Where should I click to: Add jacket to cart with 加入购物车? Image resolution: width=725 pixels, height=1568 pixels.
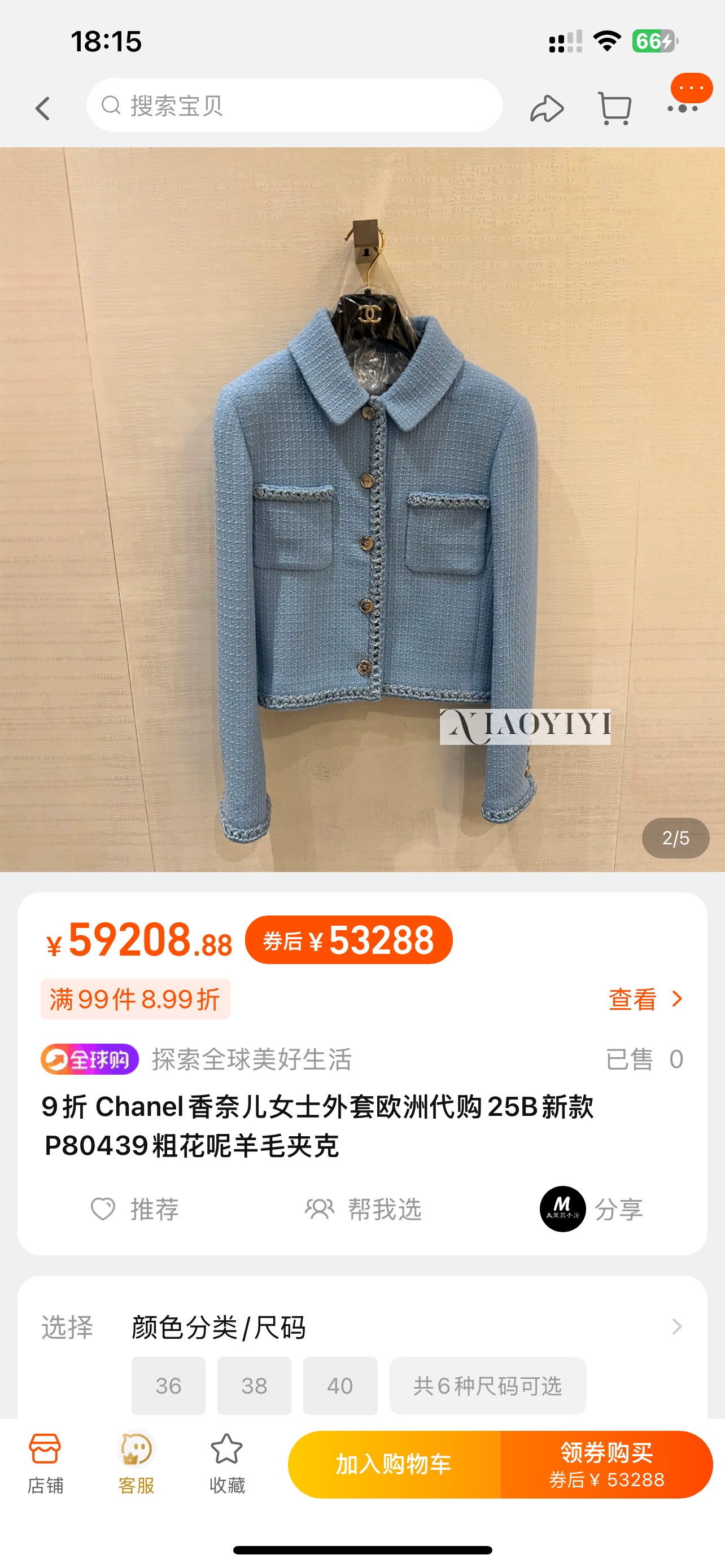(x=394, y=1464)
